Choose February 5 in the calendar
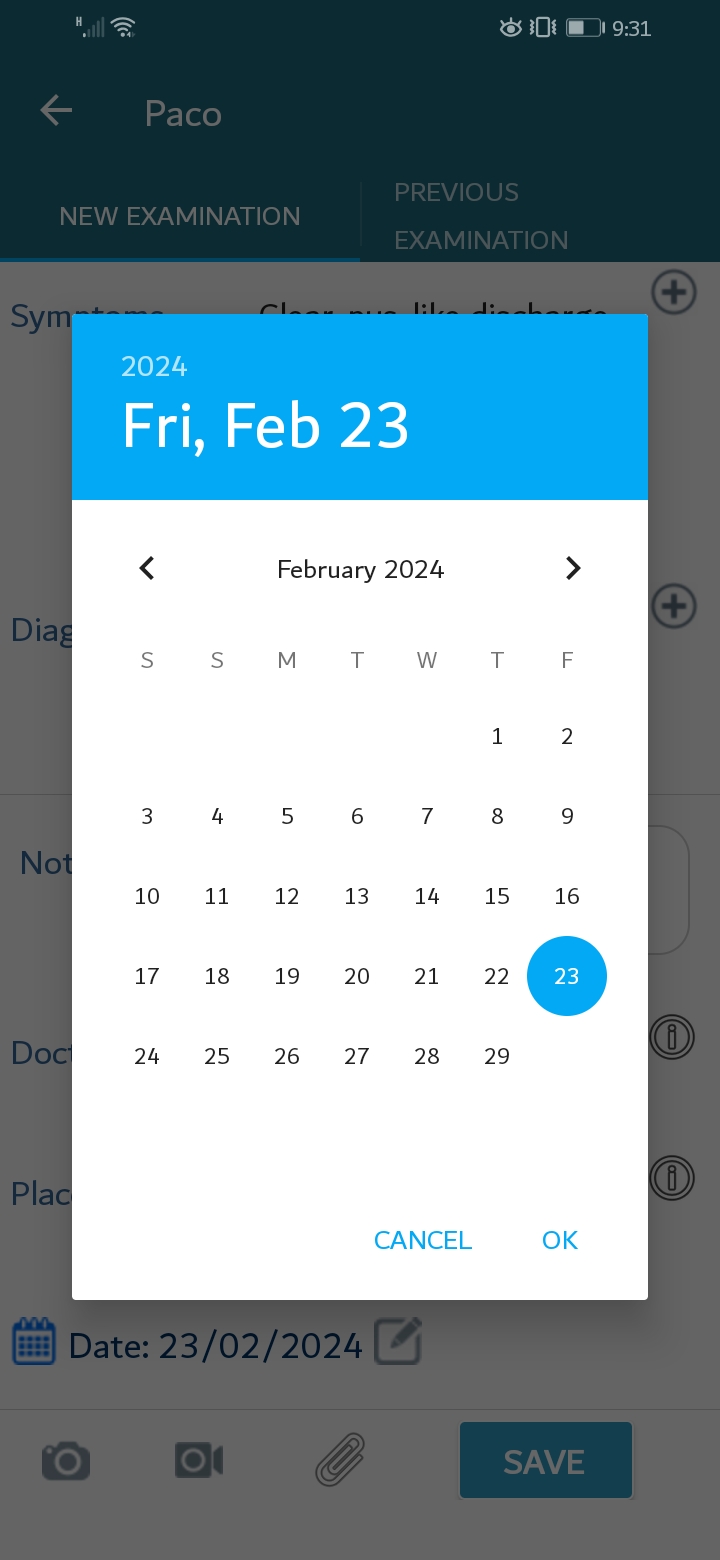Screen dimensions: 720x1560 pyautogui.click(x=287, y=817)
